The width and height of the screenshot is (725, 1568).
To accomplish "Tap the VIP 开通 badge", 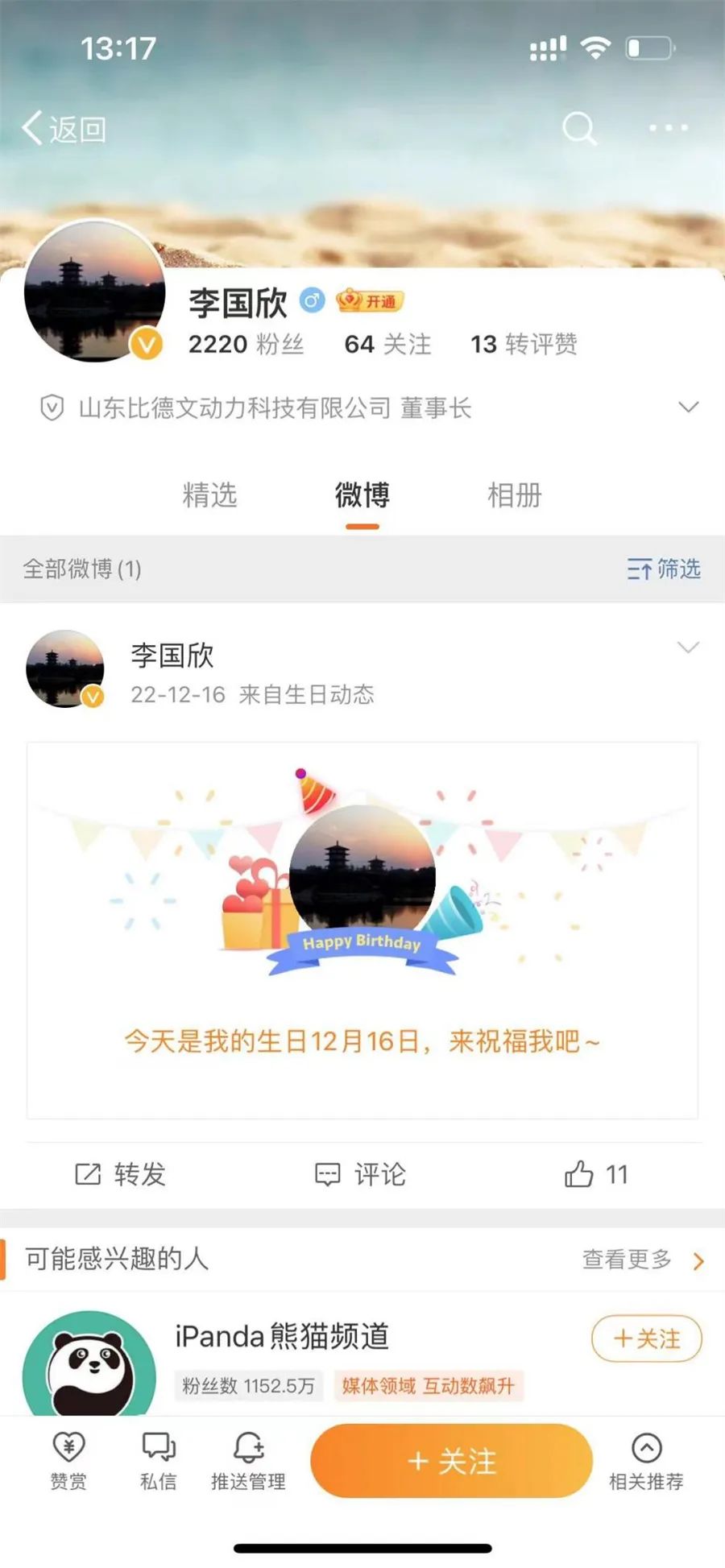I will 371,301.
